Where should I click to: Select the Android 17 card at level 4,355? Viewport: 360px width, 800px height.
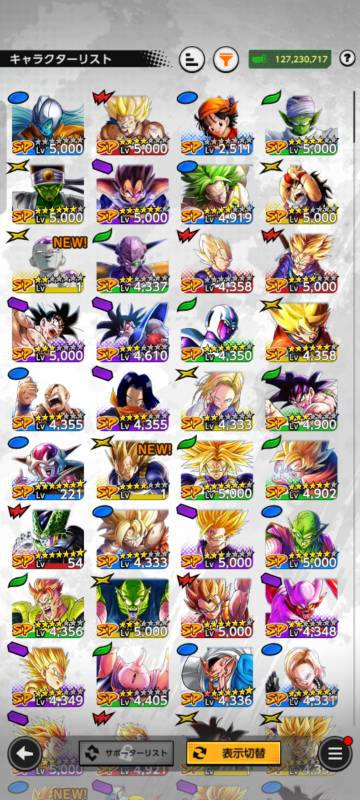point(132,401)
